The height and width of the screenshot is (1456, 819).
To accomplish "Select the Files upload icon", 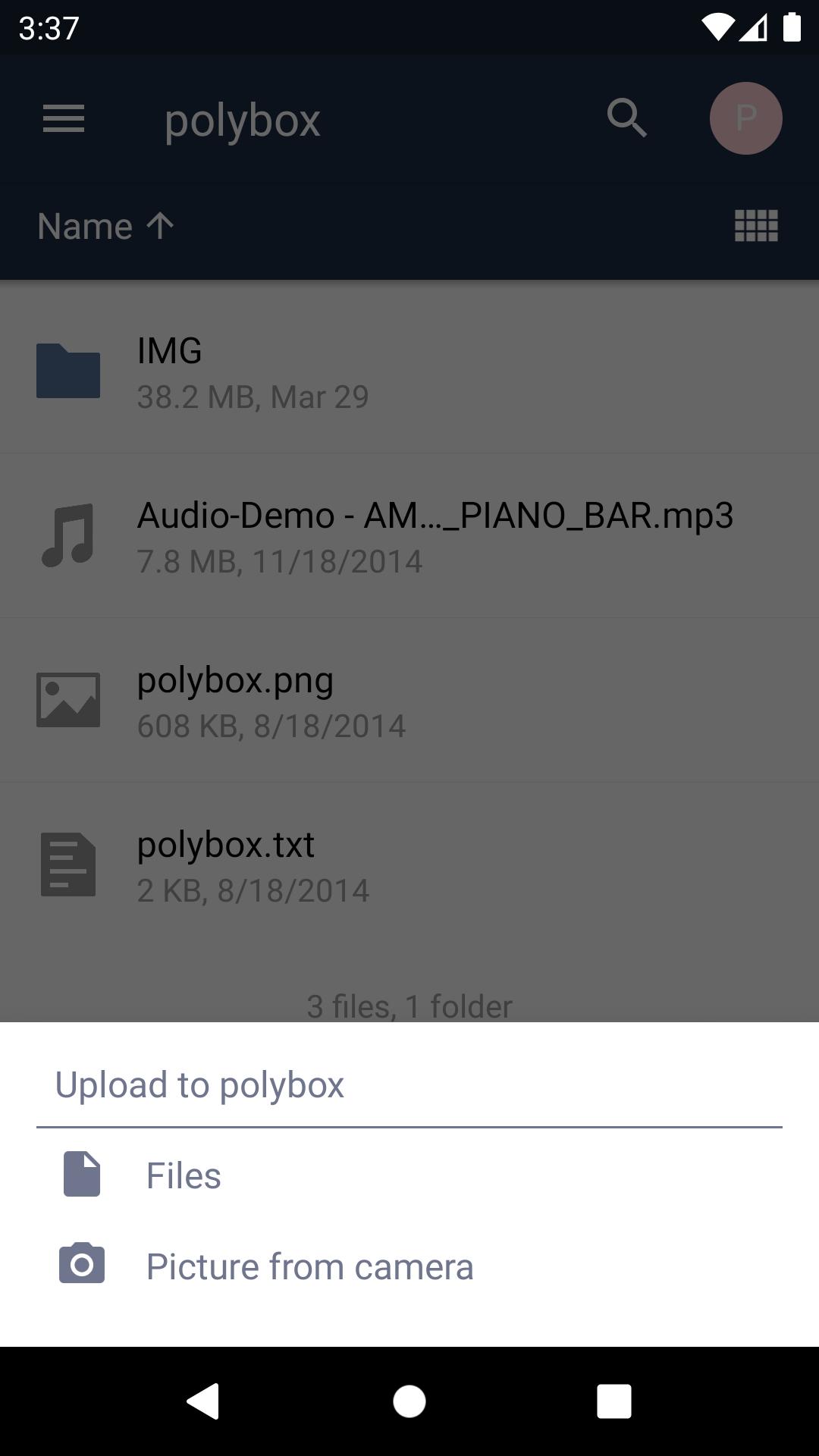I will pos(81,1175).
